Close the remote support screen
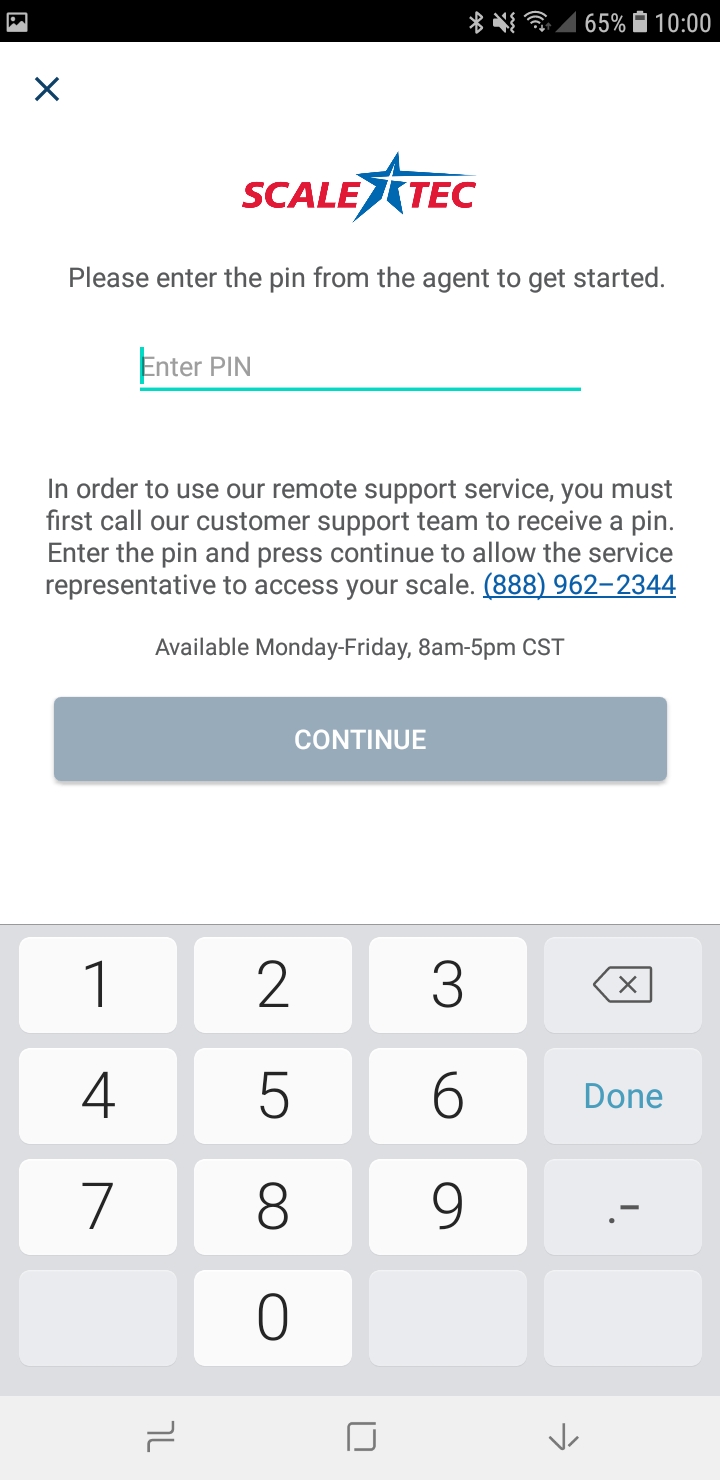 47,90
